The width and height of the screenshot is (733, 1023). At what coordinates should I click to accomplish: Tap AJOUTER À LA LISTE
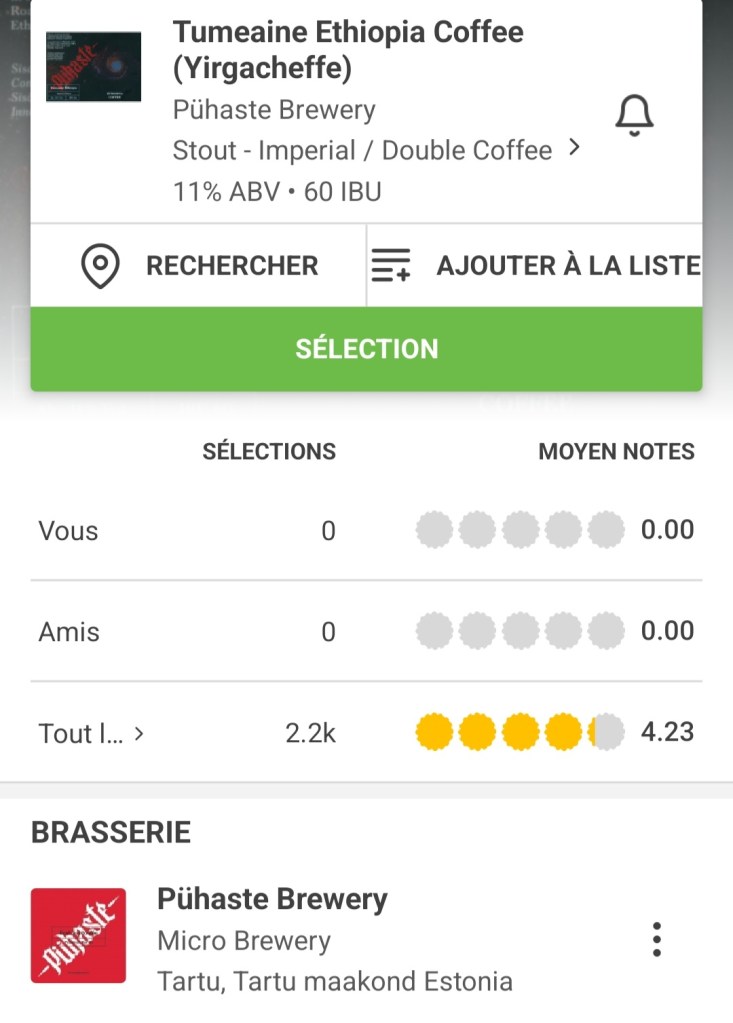pyautogui.click(x=535, y=266)
